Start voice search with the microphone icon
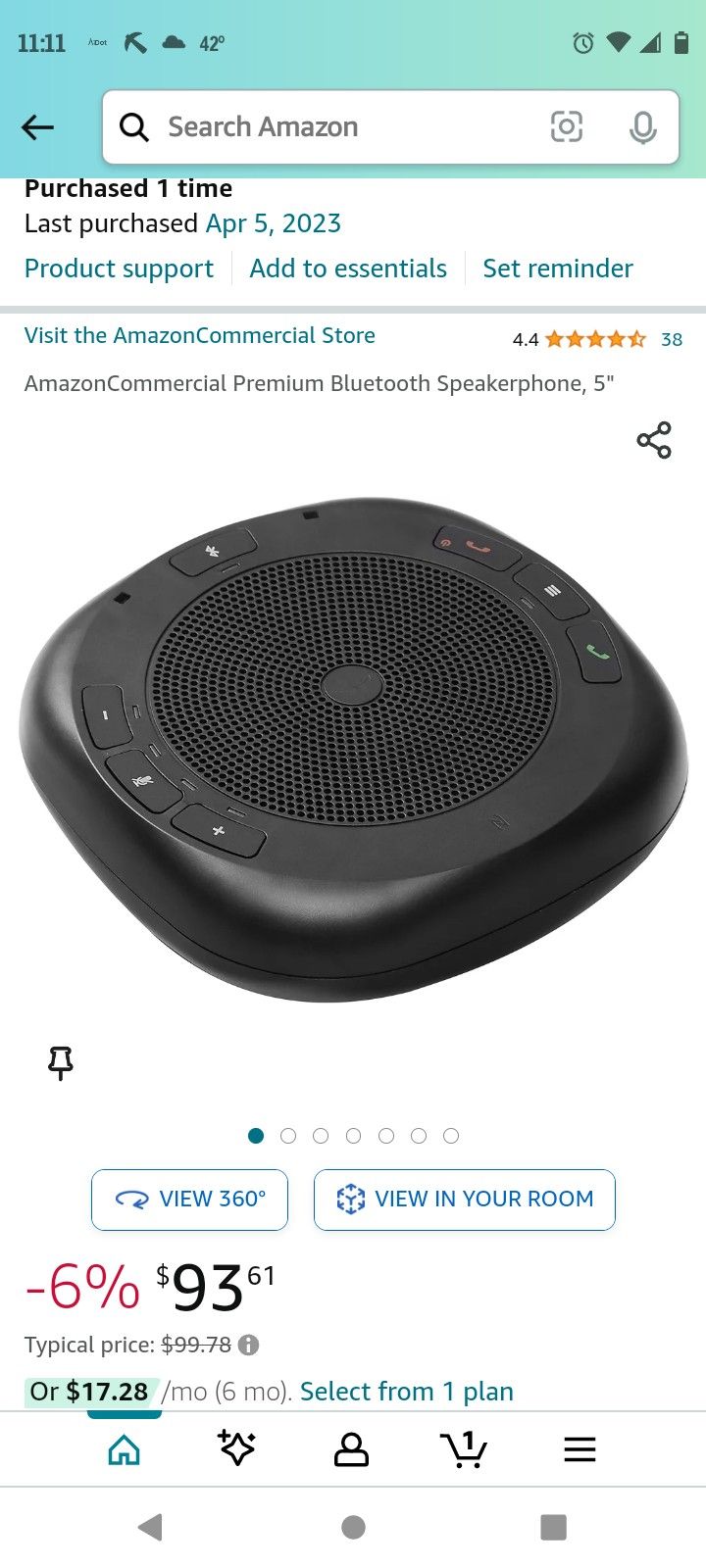Viewport: 706px width, 1568px height. click(642, 127)
